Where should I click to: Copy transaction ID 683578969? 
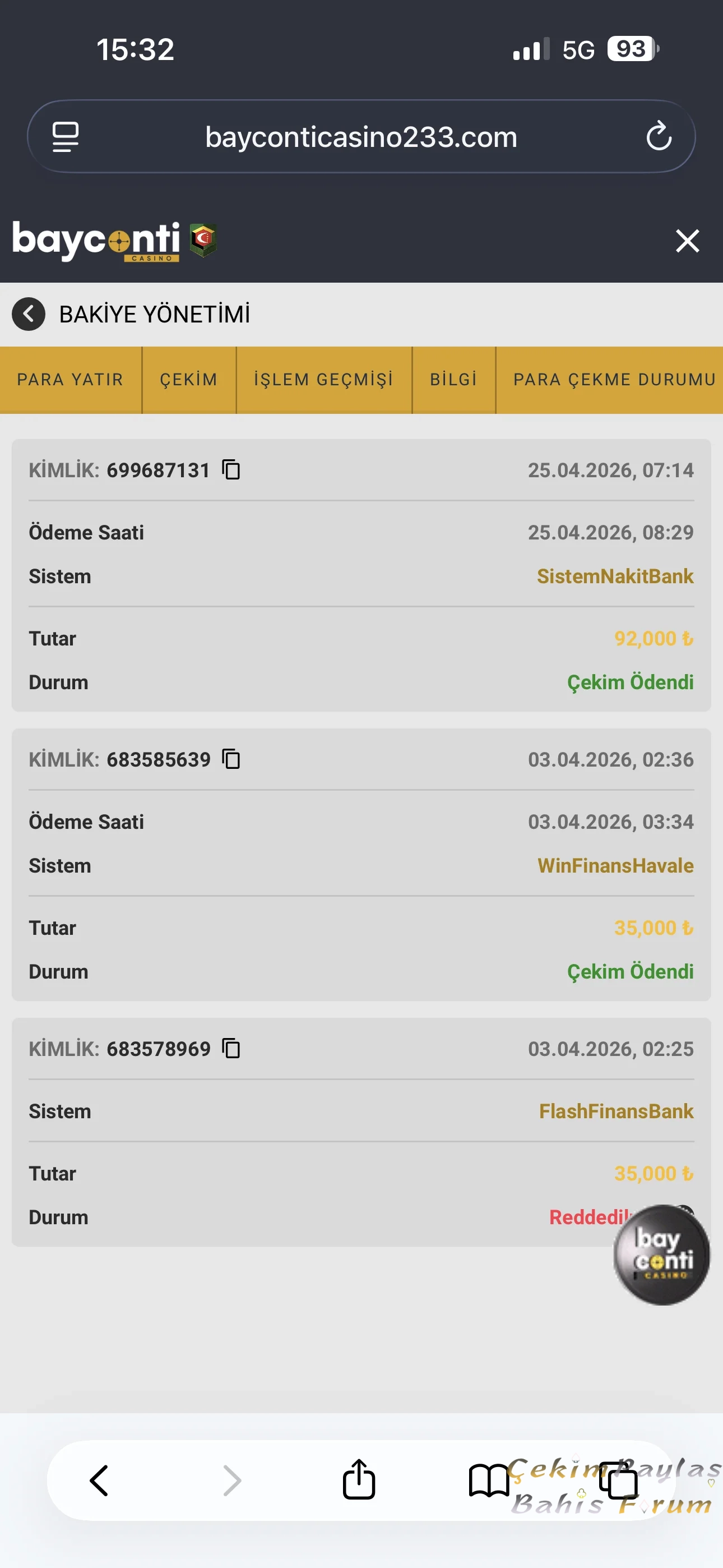(231, 1048)
